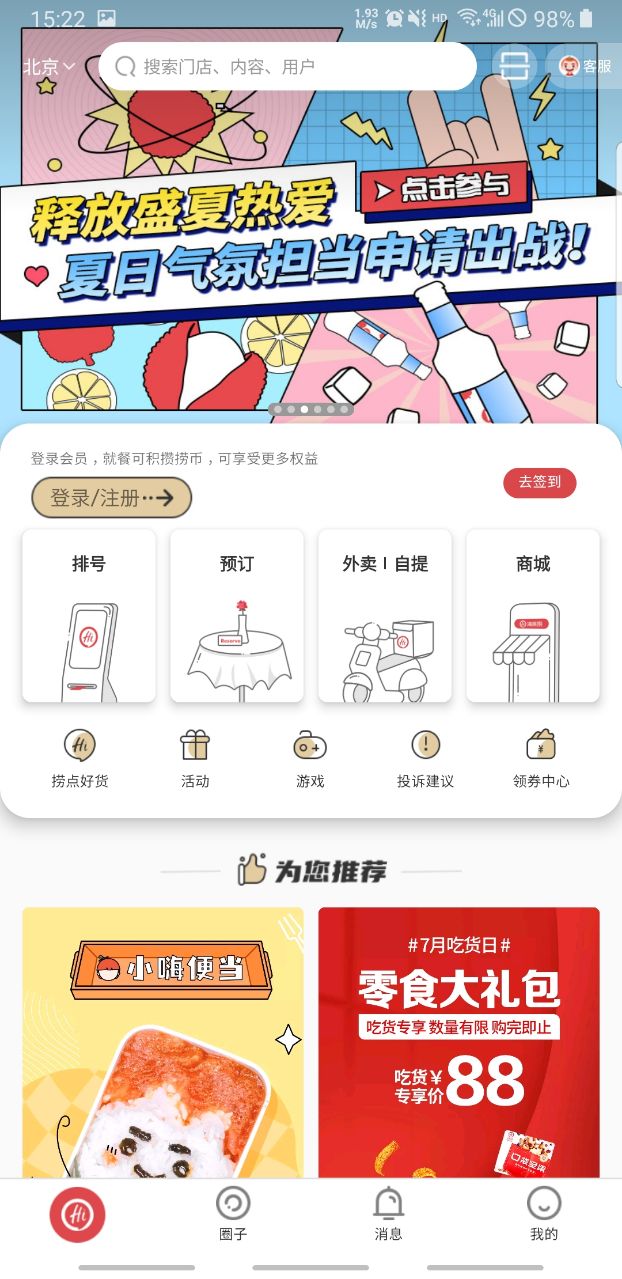Image resolution: width=622 pixels, height=1279 pixels.
Task: Open the 活动 events shortcut
Action: tap(195, 759)
